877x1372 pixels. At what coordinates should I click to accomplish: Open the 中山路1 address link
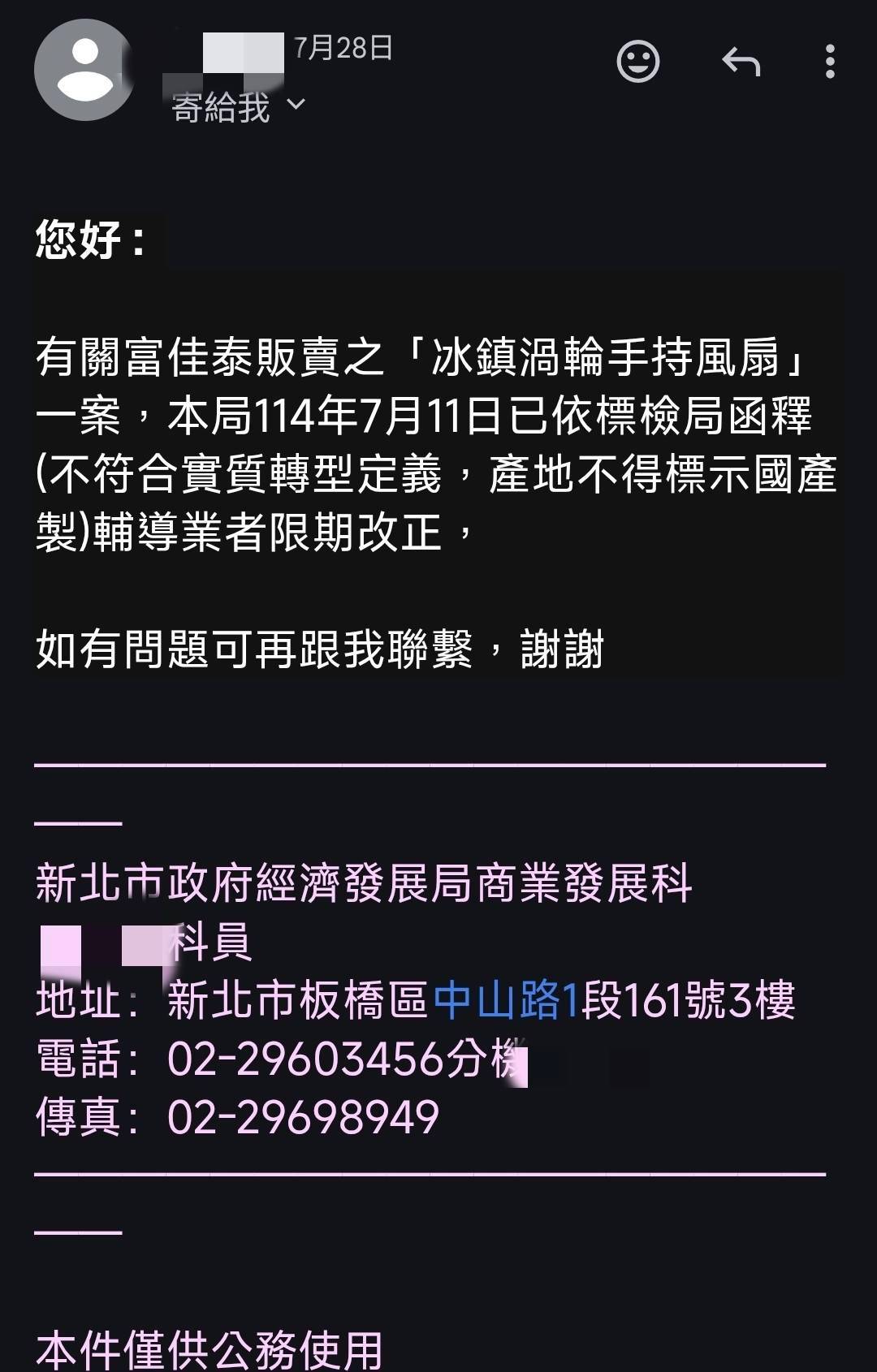point(507,1000)
